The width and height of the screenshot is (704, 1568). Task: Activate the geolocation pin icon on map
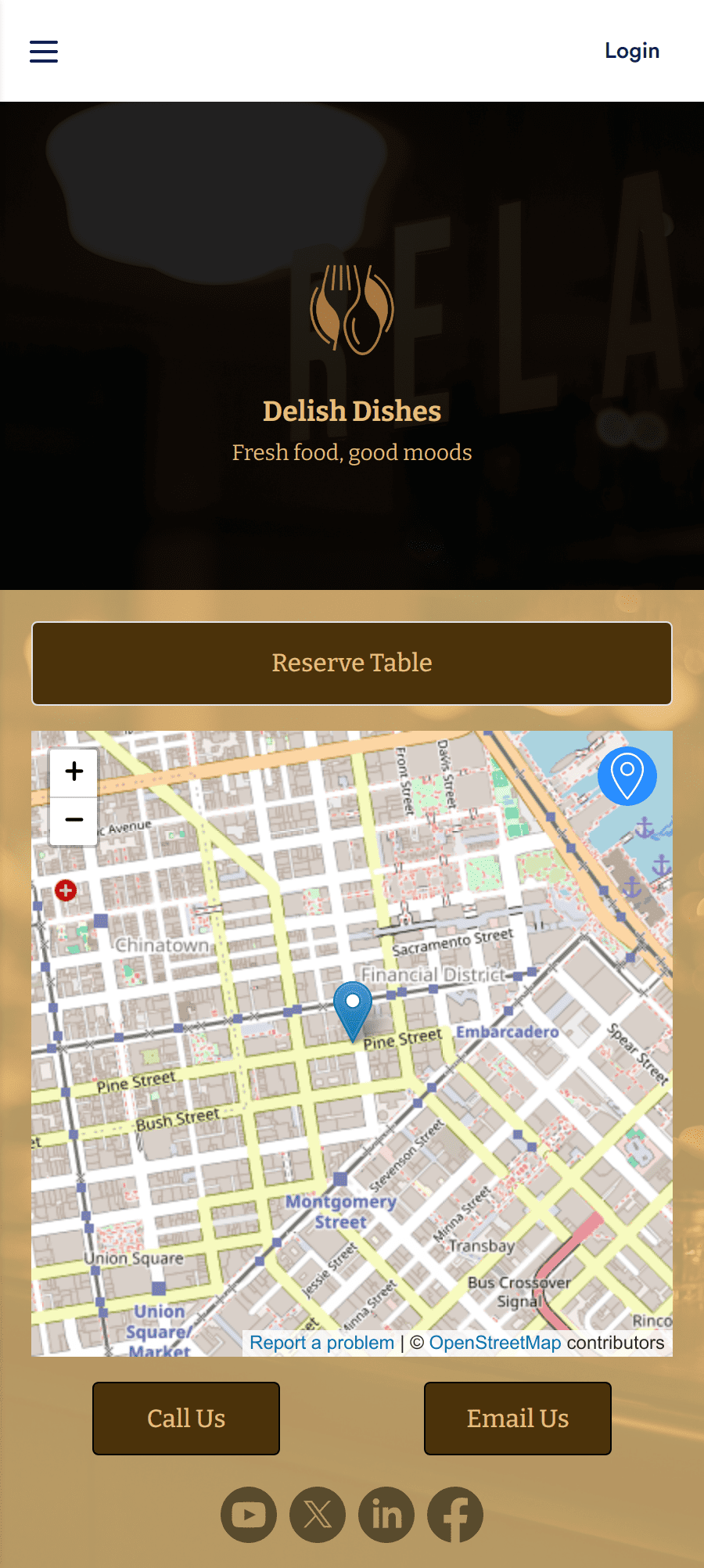pyautogui.click(x=627, y=775)
